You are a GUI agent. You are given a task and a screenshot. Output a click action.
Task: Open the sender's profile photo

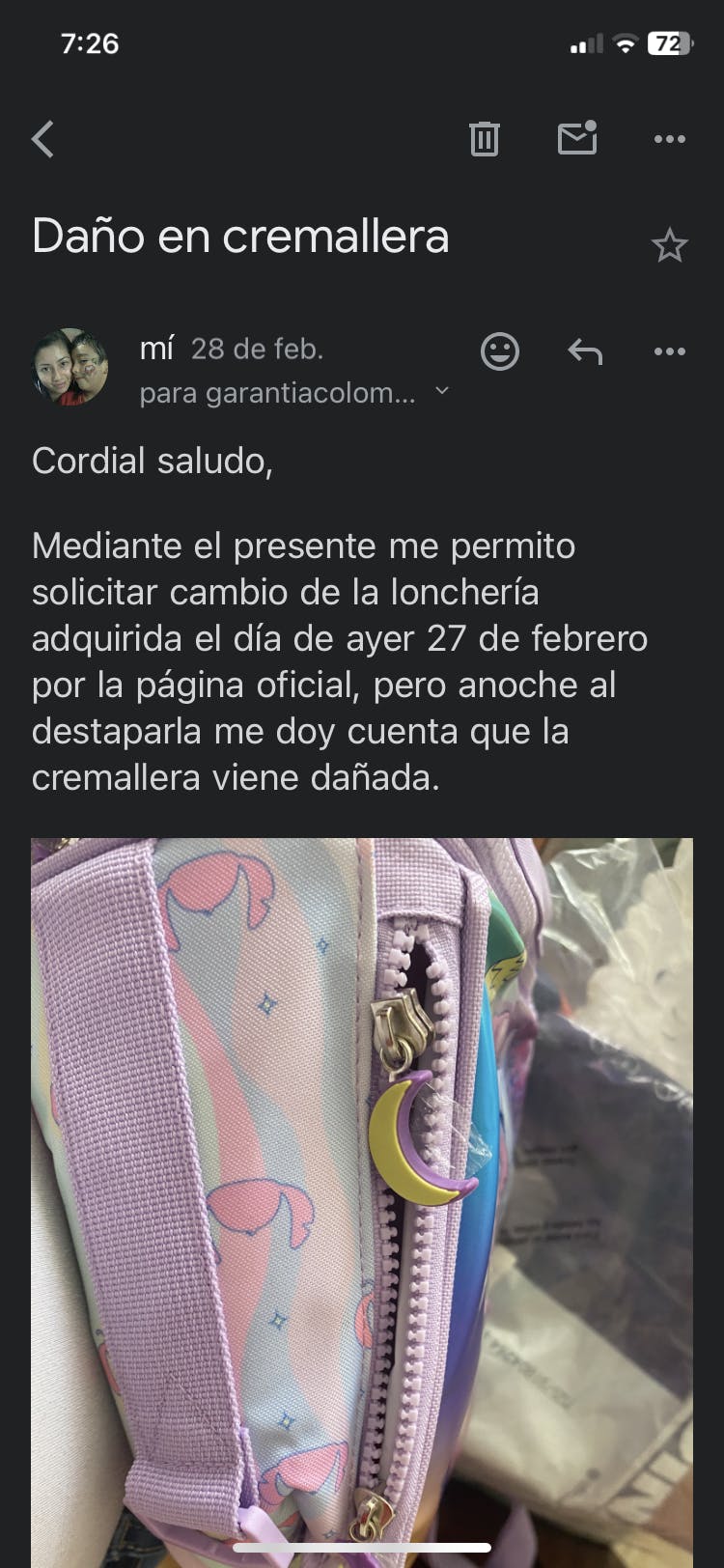[x=70, y=367]
